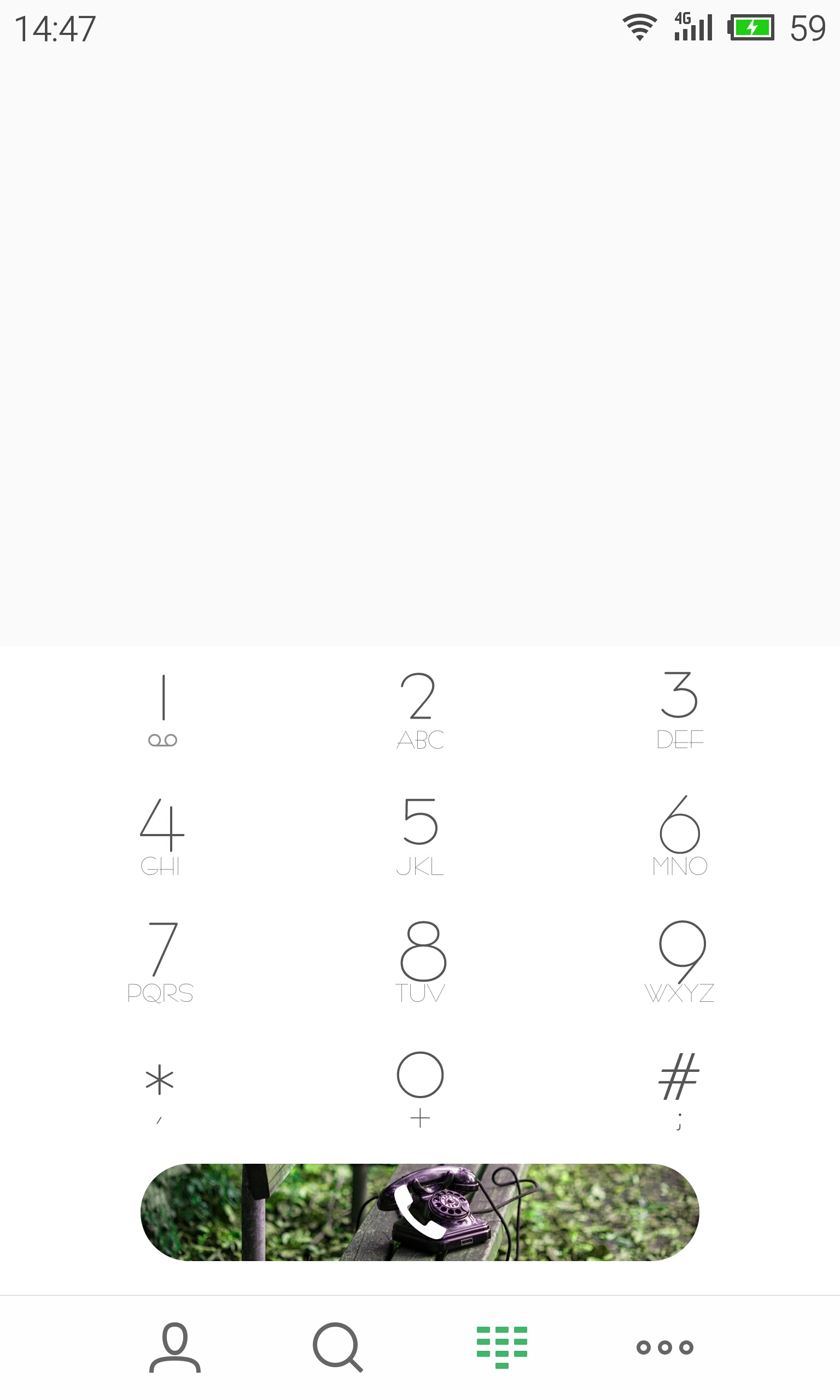840x1400 pixels.
Task: Enter digit 3 DEF
Action: coord(679,710)
